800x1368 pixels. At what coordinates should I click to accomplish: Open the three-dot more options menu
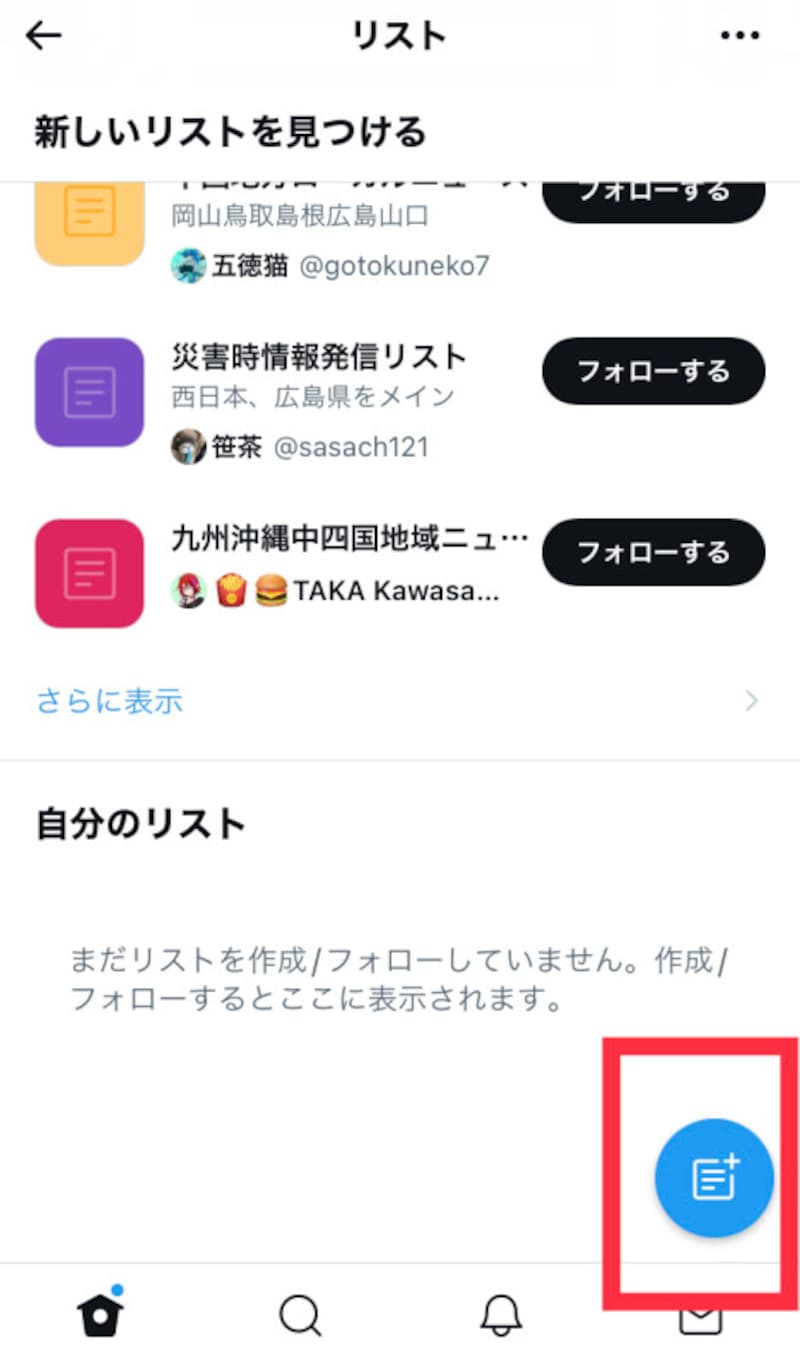point(740,34)
